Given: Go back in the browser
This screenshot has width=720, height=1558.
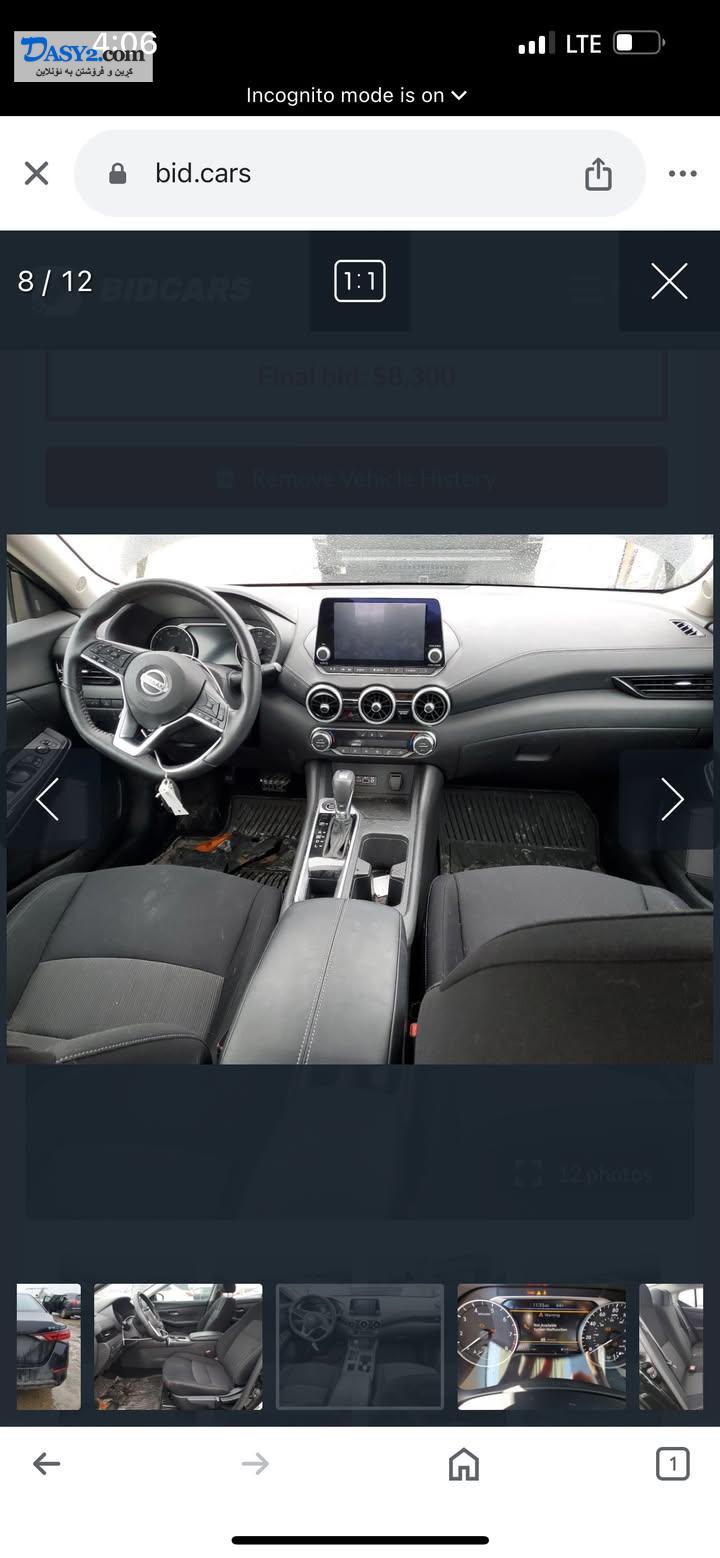Looking at the screenshot, I should click(x=47, y=1464).
